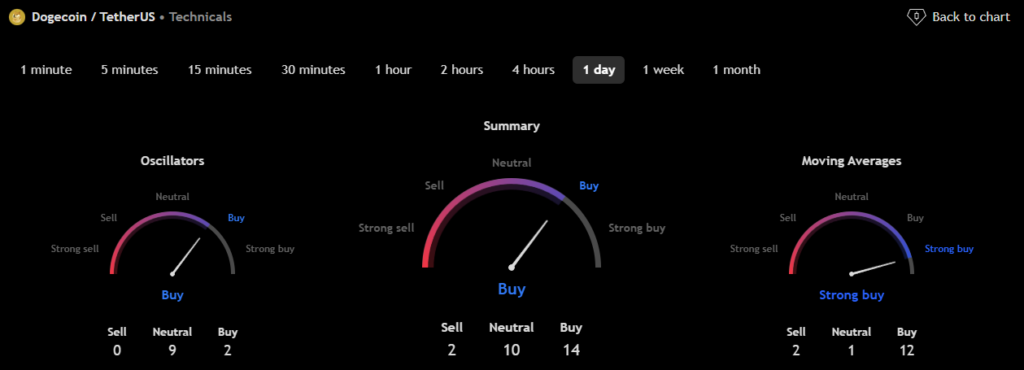Select the 30 minutes interval
This screenshot has width=1024, height=370.
[313, 70]
